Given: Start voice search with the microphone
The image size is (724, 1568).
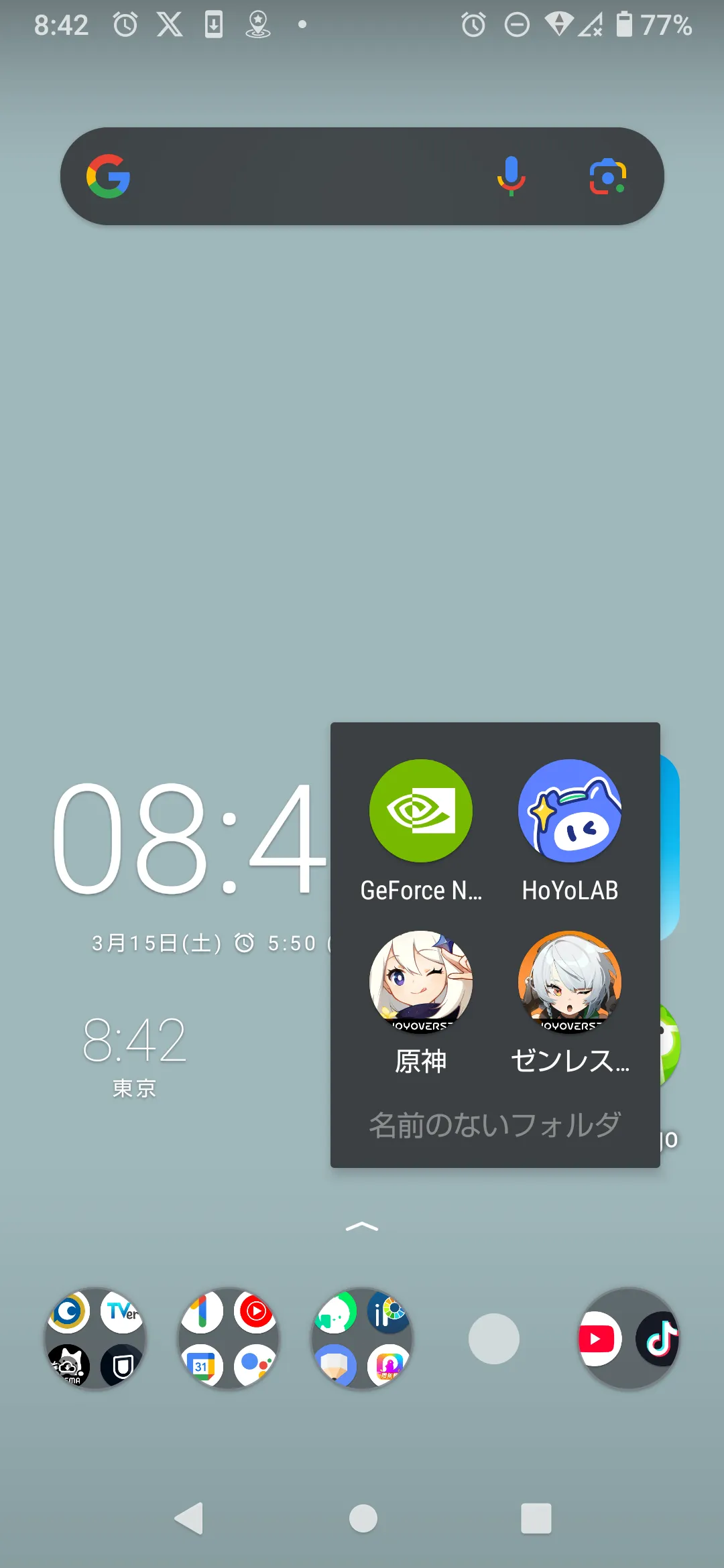Looking at the screenshot, I should pos(511,176).
